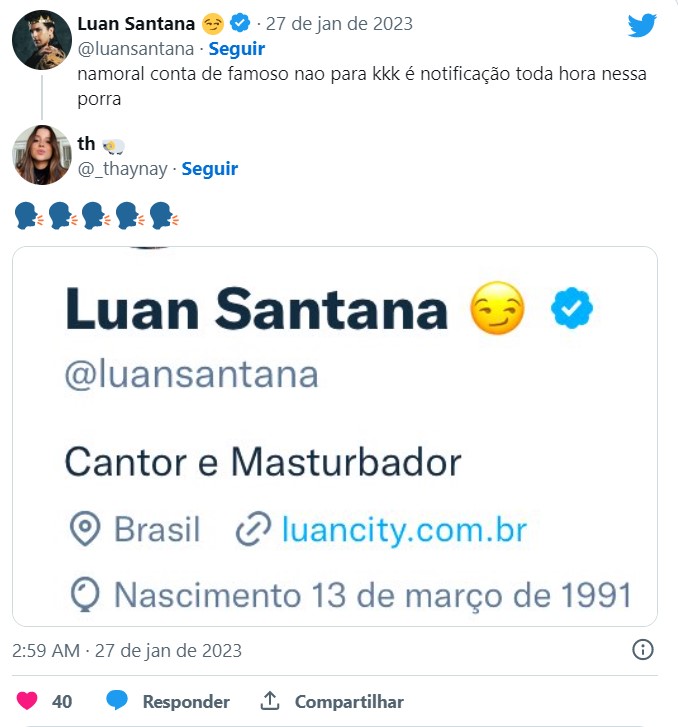The image size is (678, 727).
Task: Open th's profile avatar
Action: click(41, 155)
